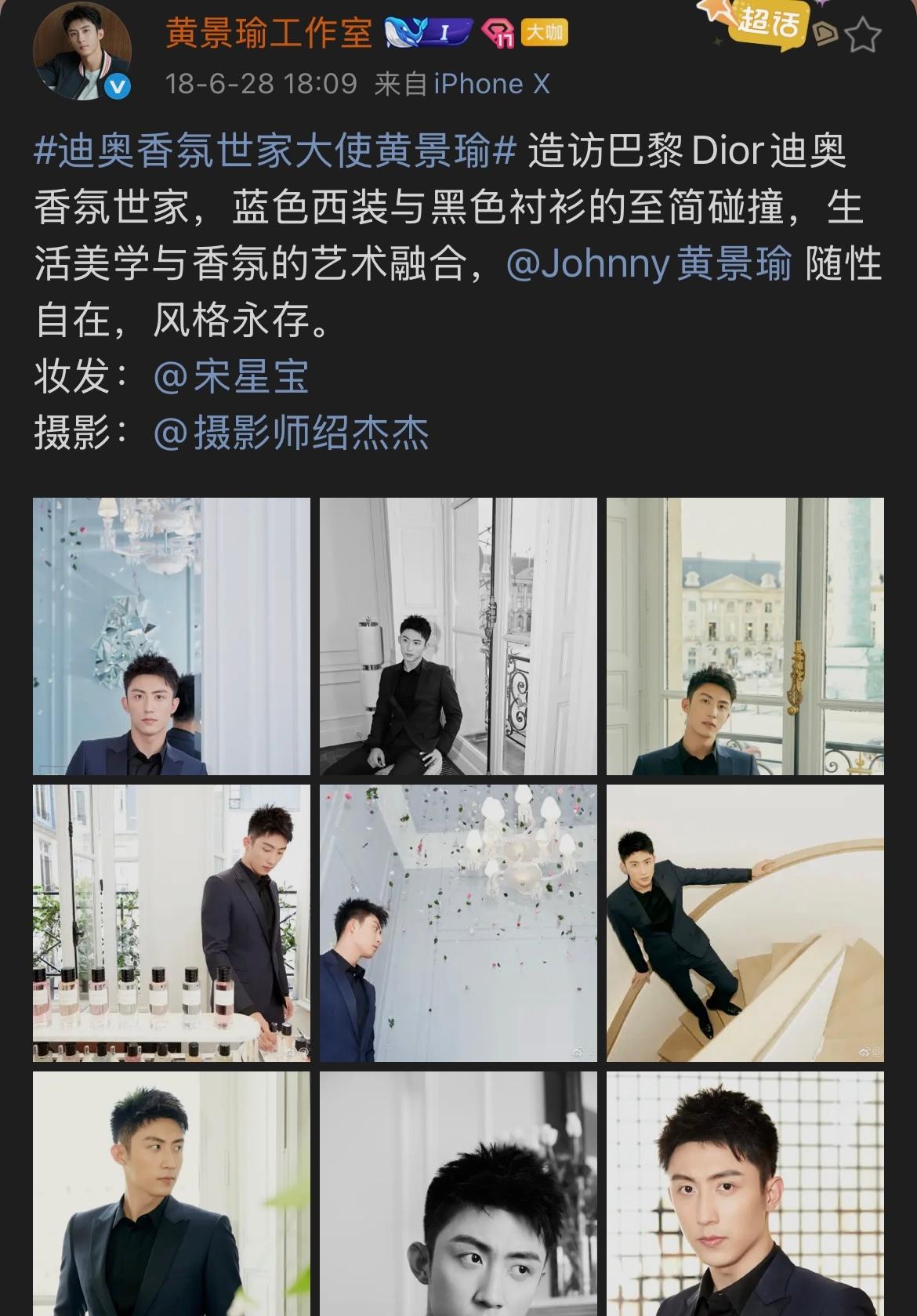View the photo with falling flower petals
Screen dimensions: 917x1316
coord(458,923)
